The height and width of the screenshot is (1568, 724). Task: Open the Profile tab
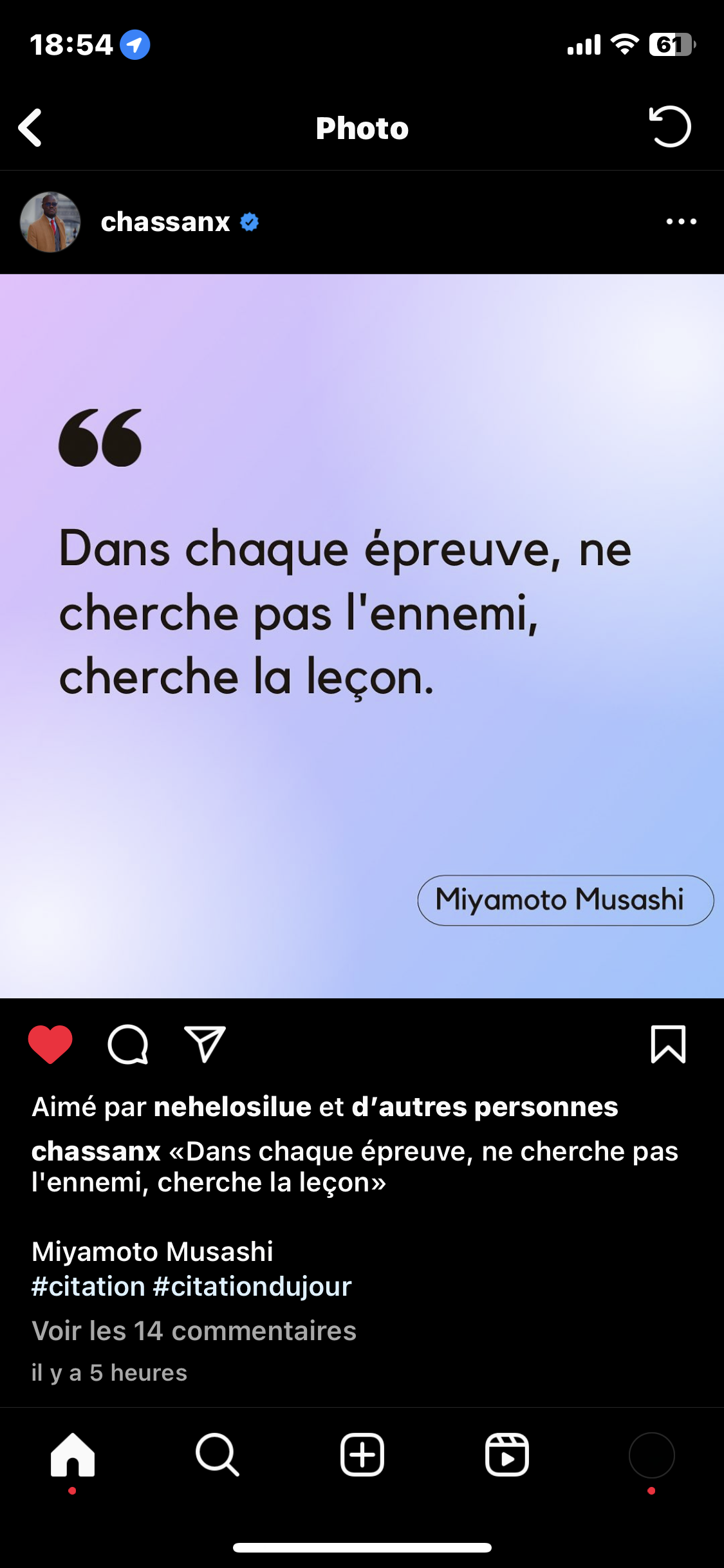(652, 1455)
